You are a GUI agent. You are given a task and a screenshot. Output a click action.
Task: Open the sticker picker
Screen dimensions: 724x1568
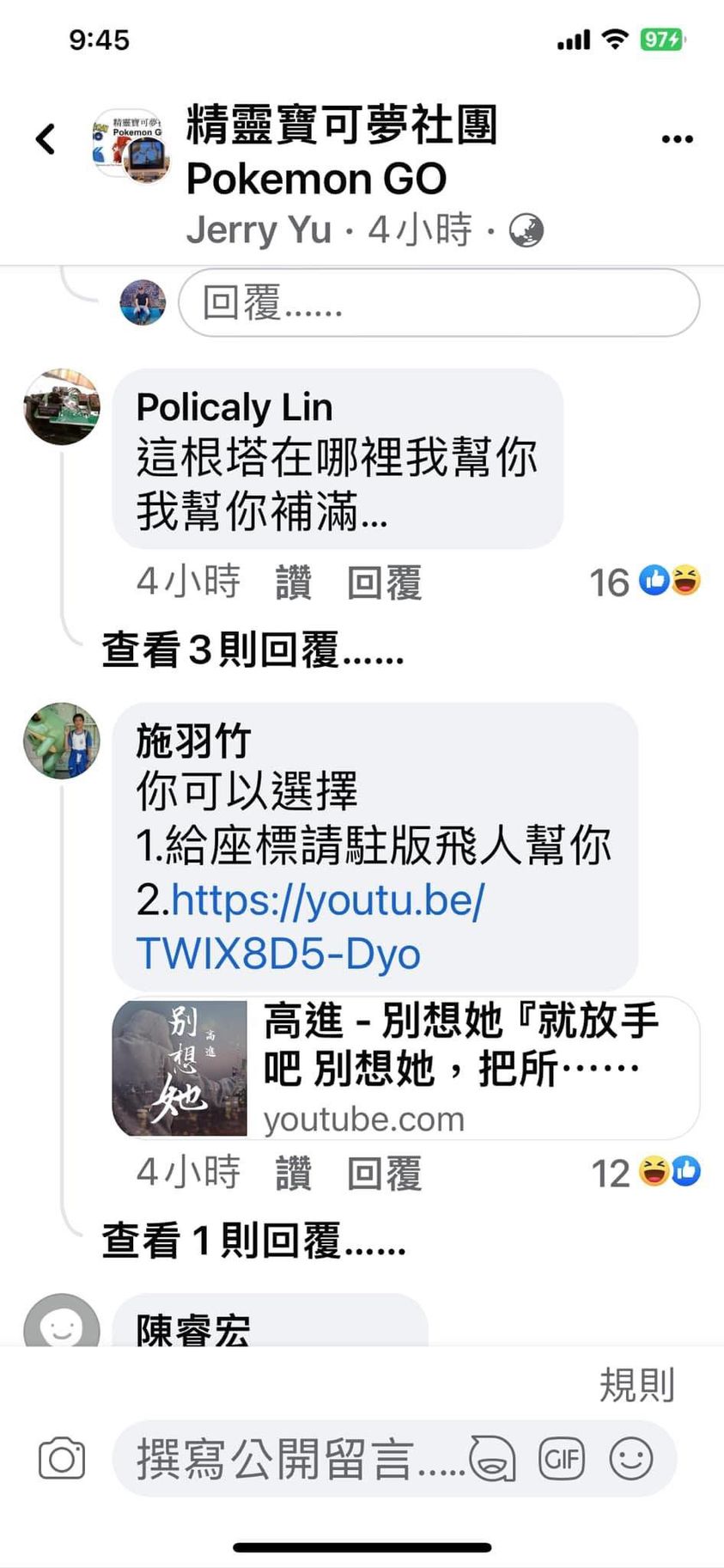point(493,1459)
